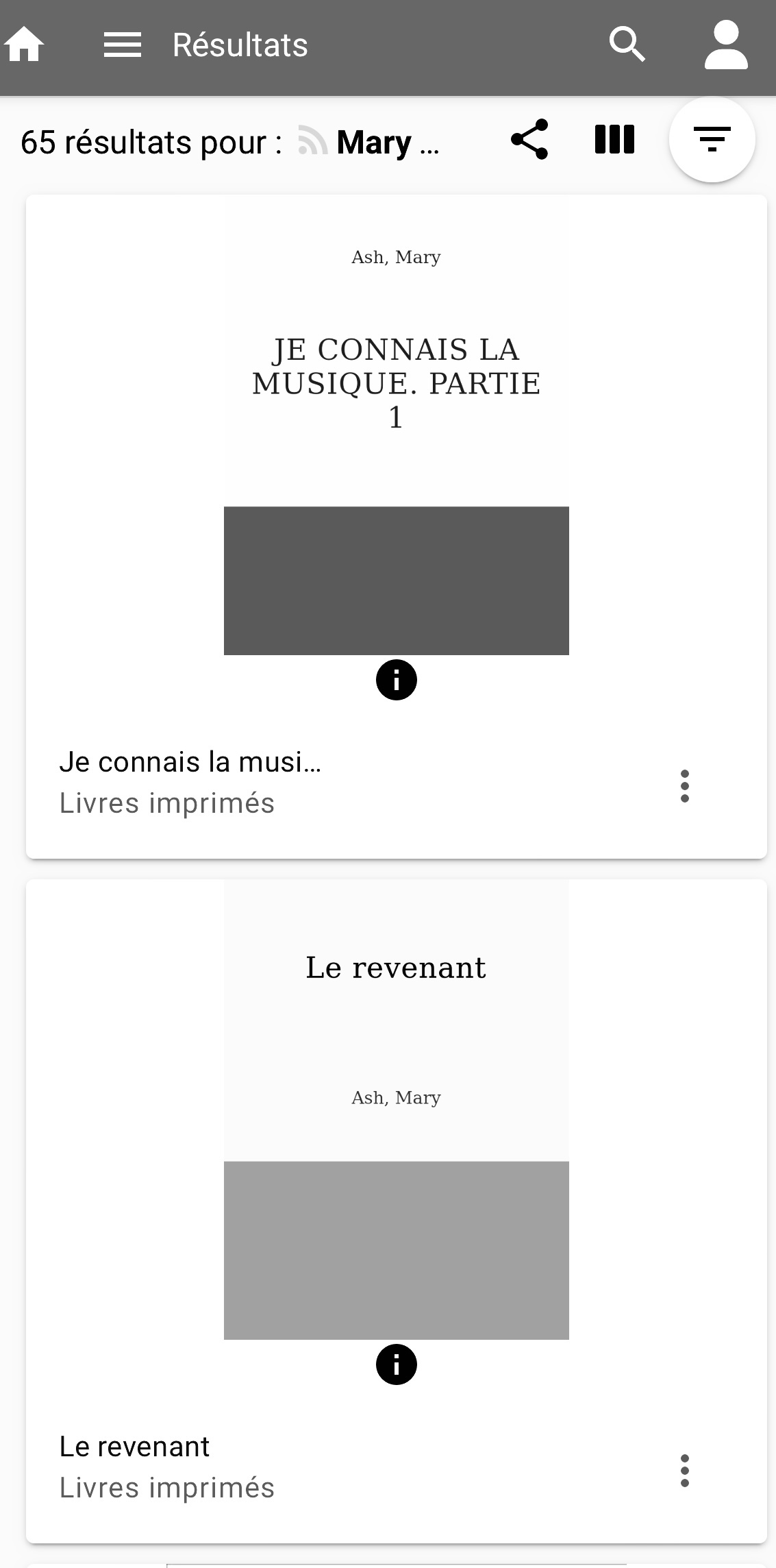
Task: Share these search results
Action: point(529,140)
